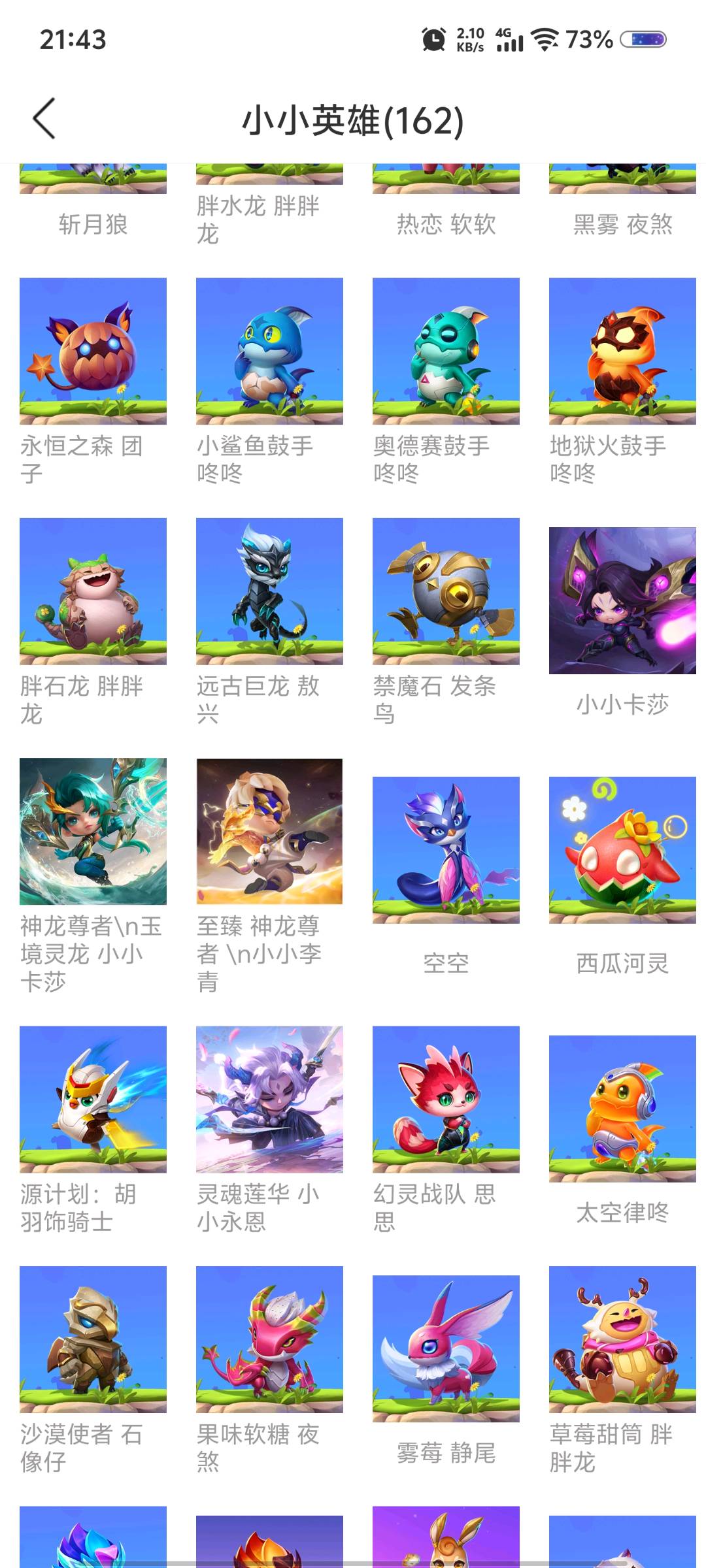Tap the 地狱火鼓手 咚咚 tile
The height and width of the screenshot is (1568, 706).
click(x=622, y=351)
